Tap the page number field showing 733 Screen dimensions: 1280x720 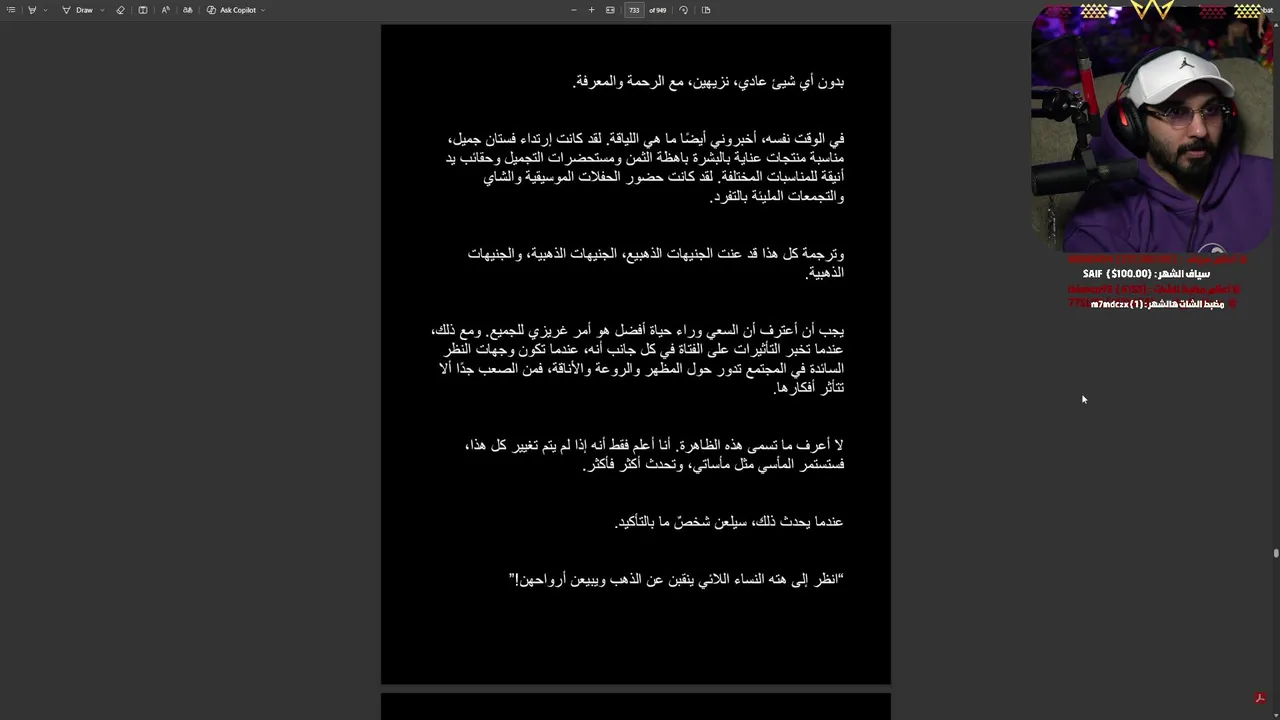[x=634, y=10]
